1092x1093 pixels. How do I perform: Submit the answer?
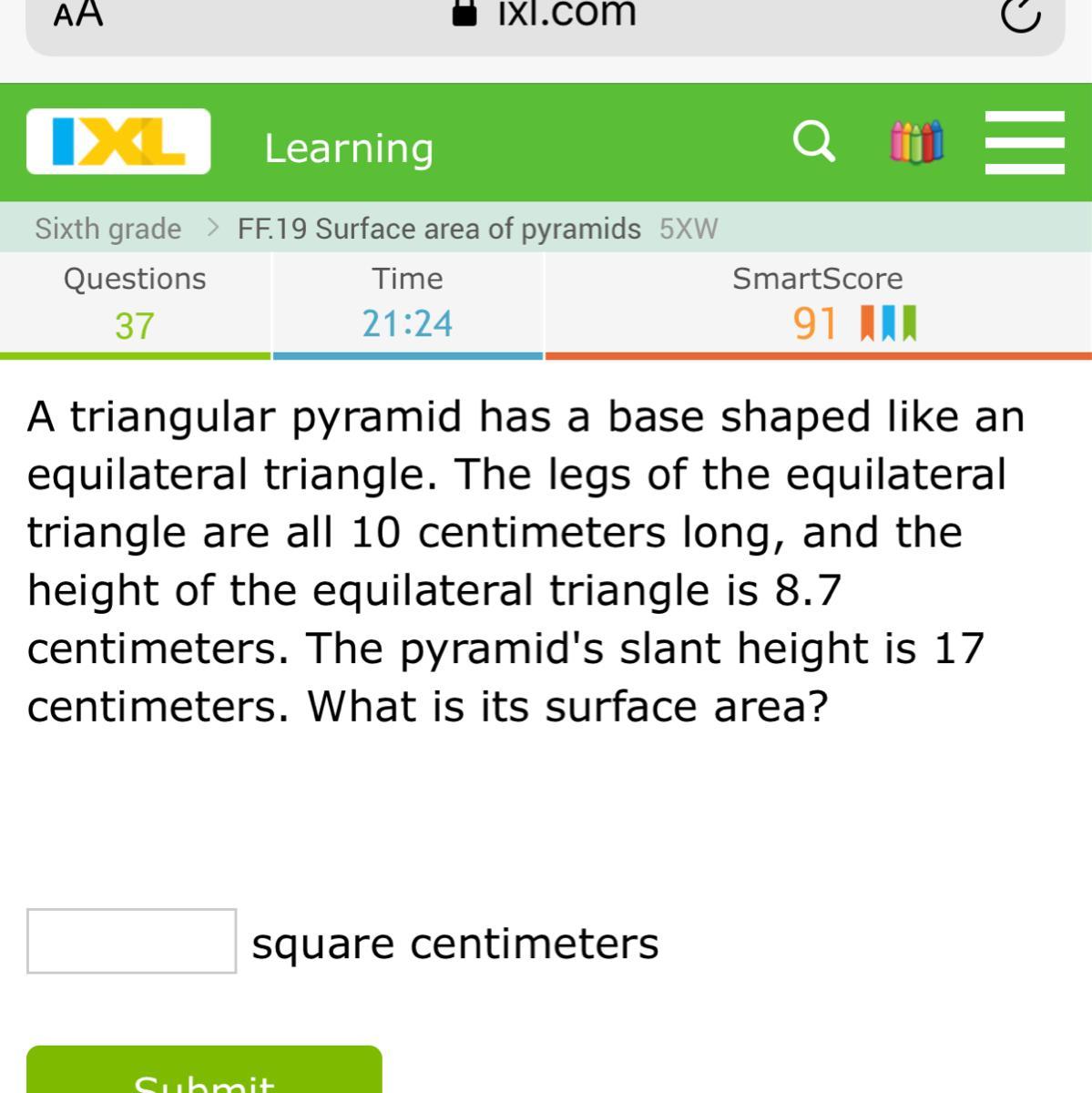204,1075
